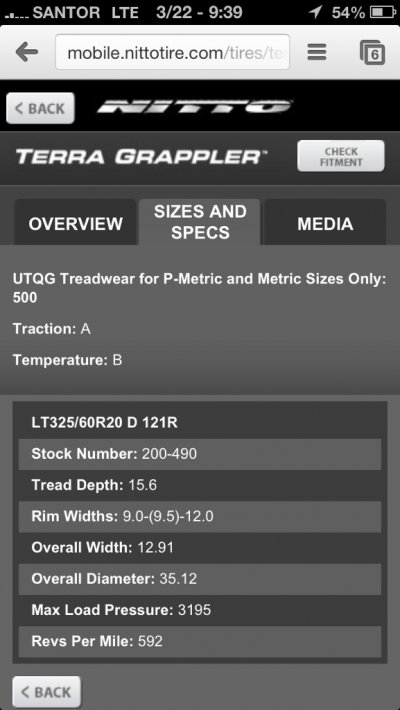This screenshot has height=710, width=400.
Task: Tap the browser back arrow
Action: 27,53
